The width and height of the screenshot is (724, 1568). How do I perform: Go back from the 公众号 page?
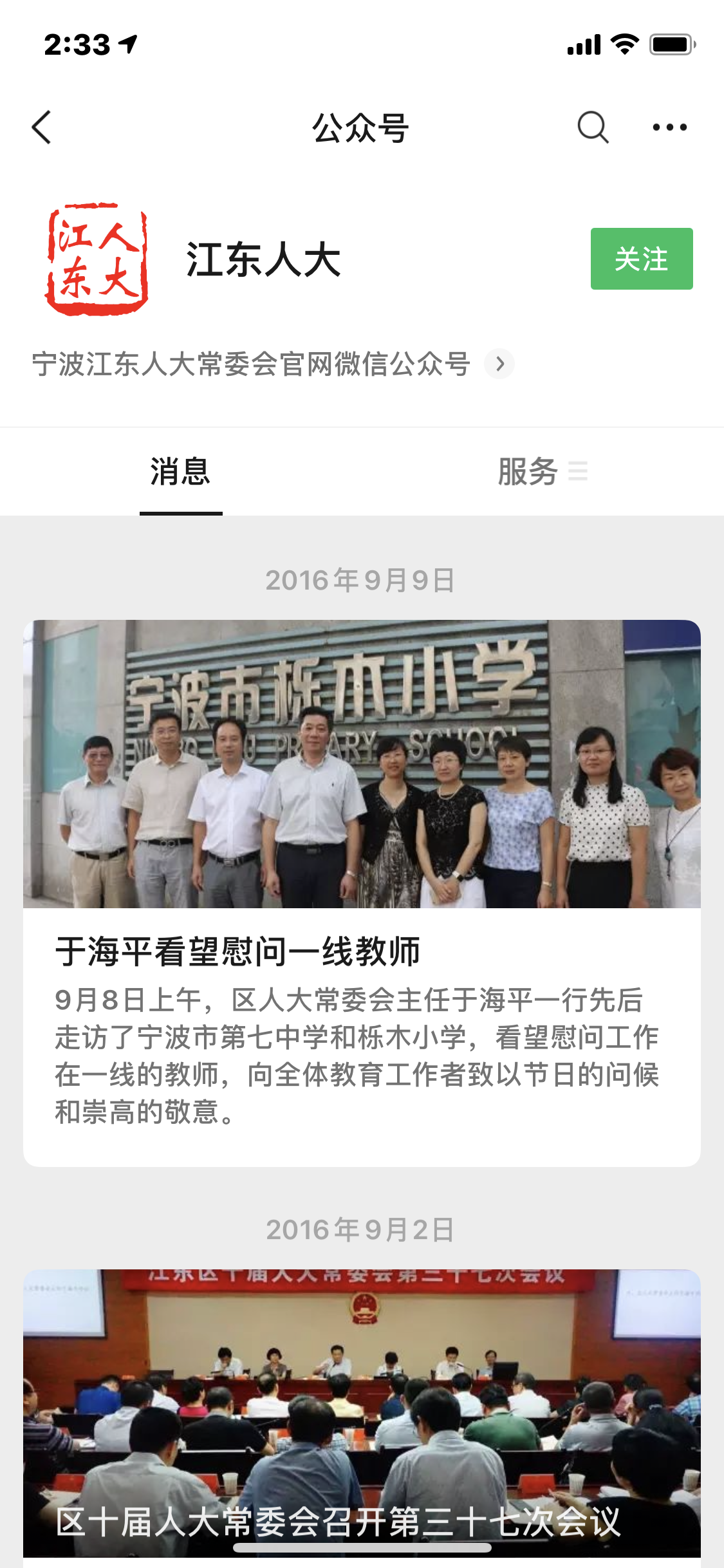pos(41,127)
